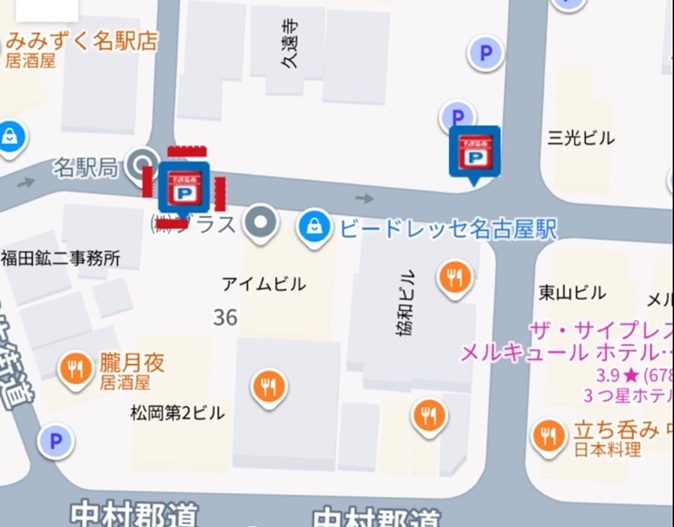Open 朧月夜 izakaya restaurant marker
674x527 pixels.
click(x=75, y=369)
